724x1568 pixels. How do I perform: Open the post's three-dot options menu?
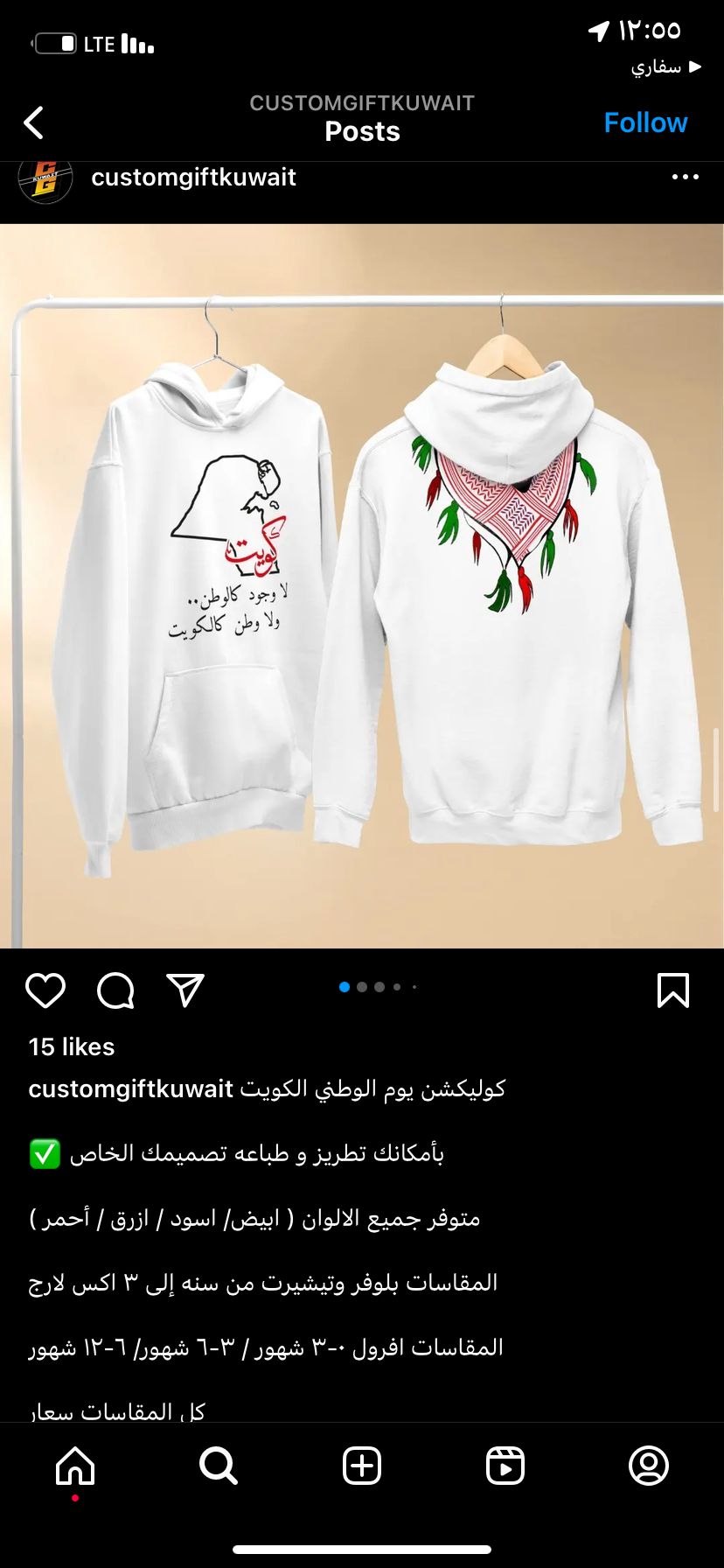coord(686,177)
